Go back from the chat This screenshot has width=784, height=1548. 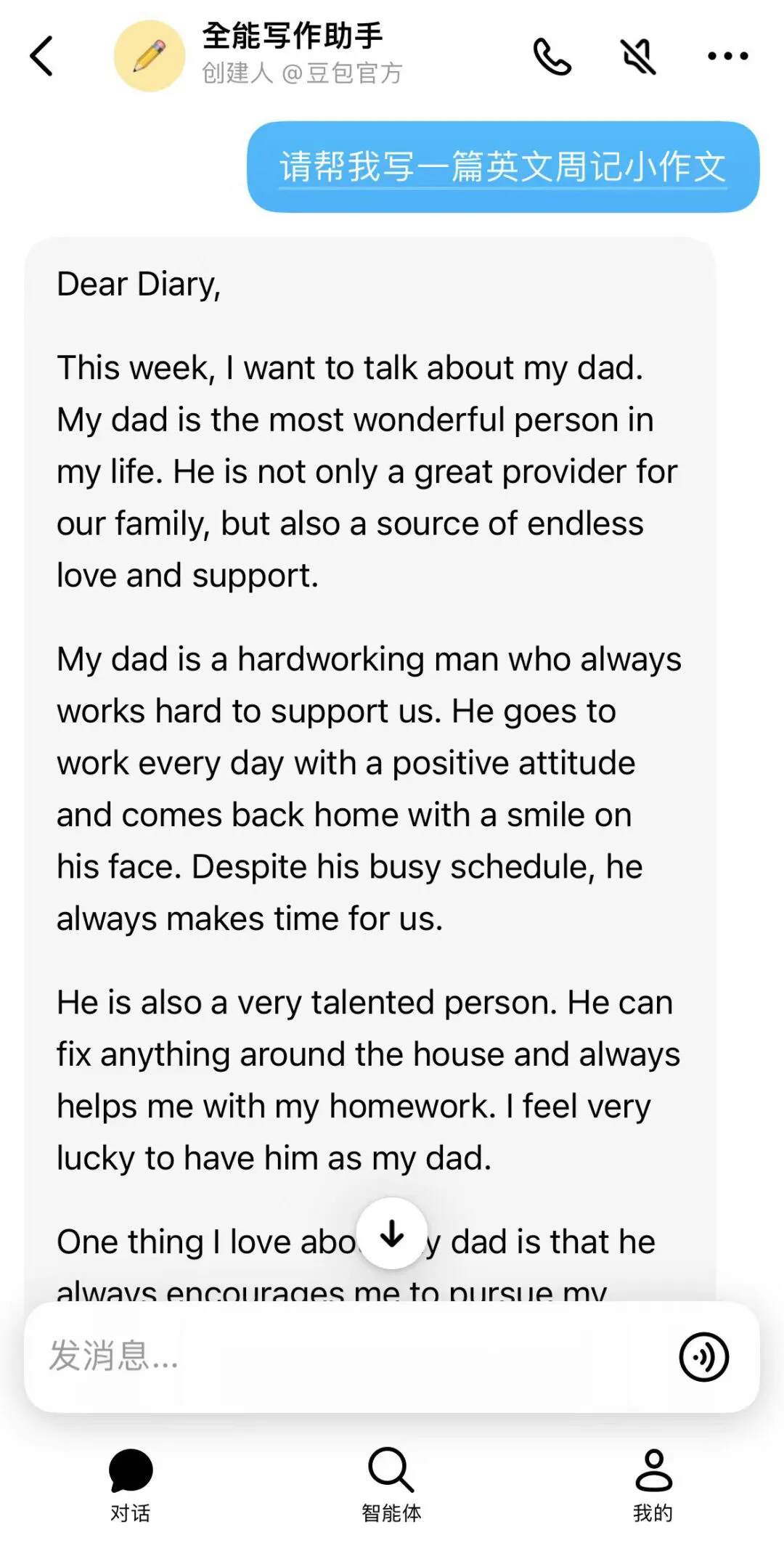[42, 56]
